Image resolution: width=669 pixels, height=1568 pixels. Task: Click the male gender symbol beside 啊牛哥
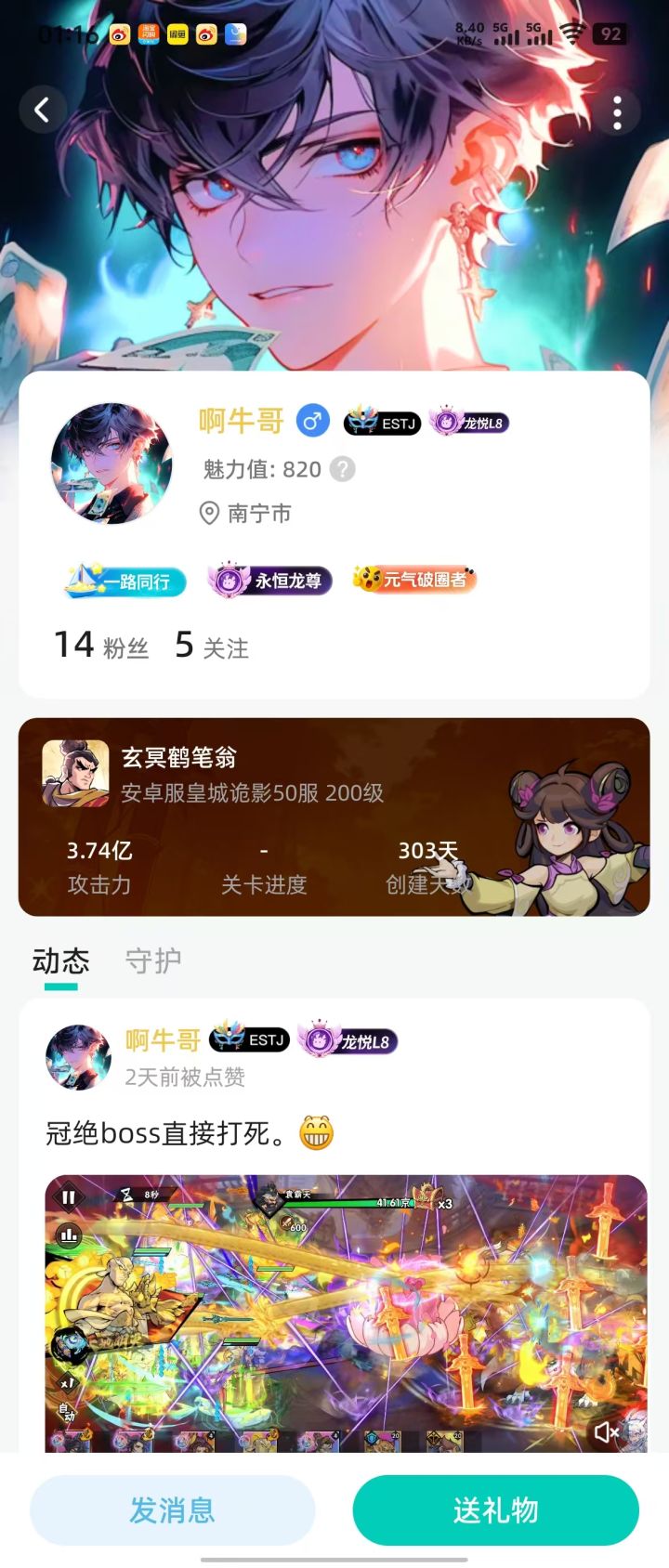[313, 420]
